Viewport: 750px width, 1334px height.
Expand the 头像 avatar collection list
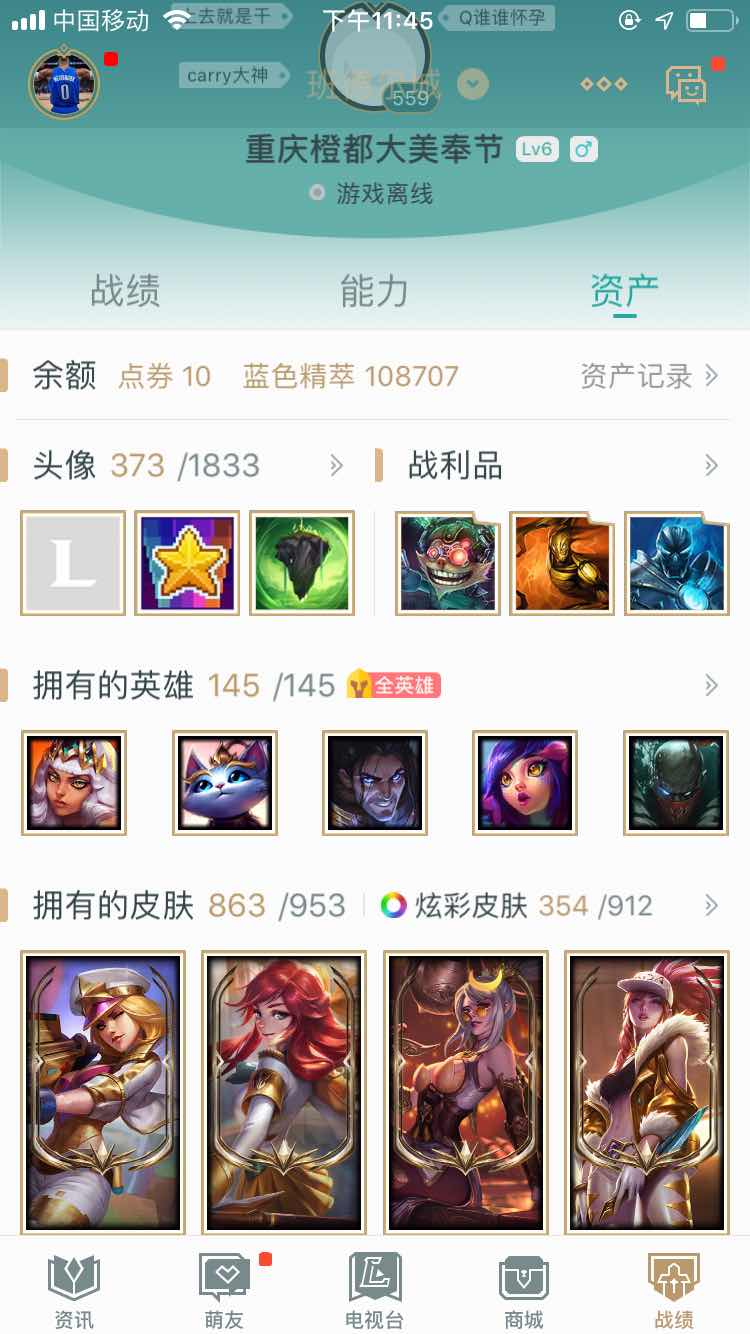(x=336, y=465)
